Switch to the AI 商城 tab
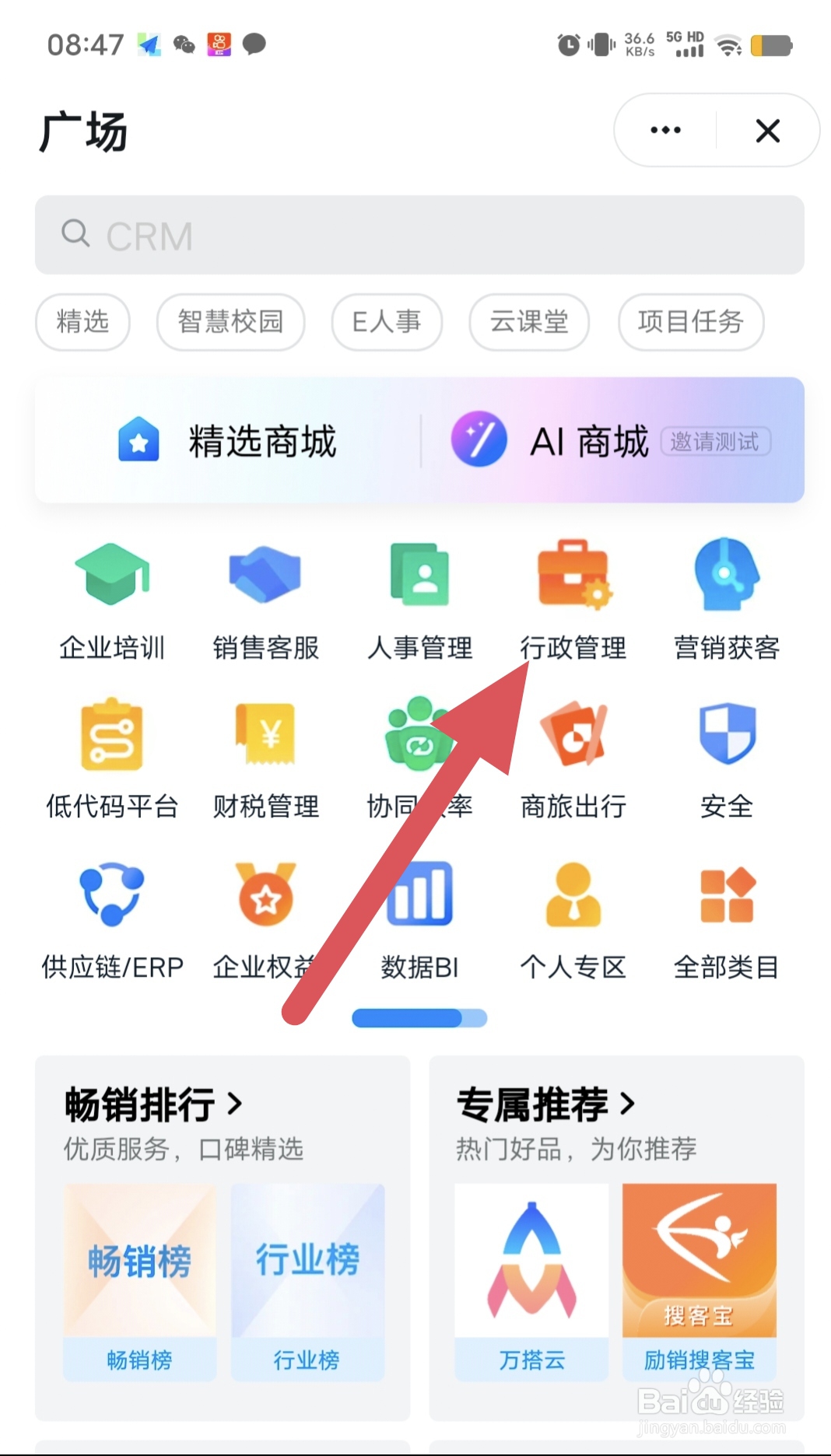Image resolution: width=831 pixels, height=1456 pixels. 590,439
